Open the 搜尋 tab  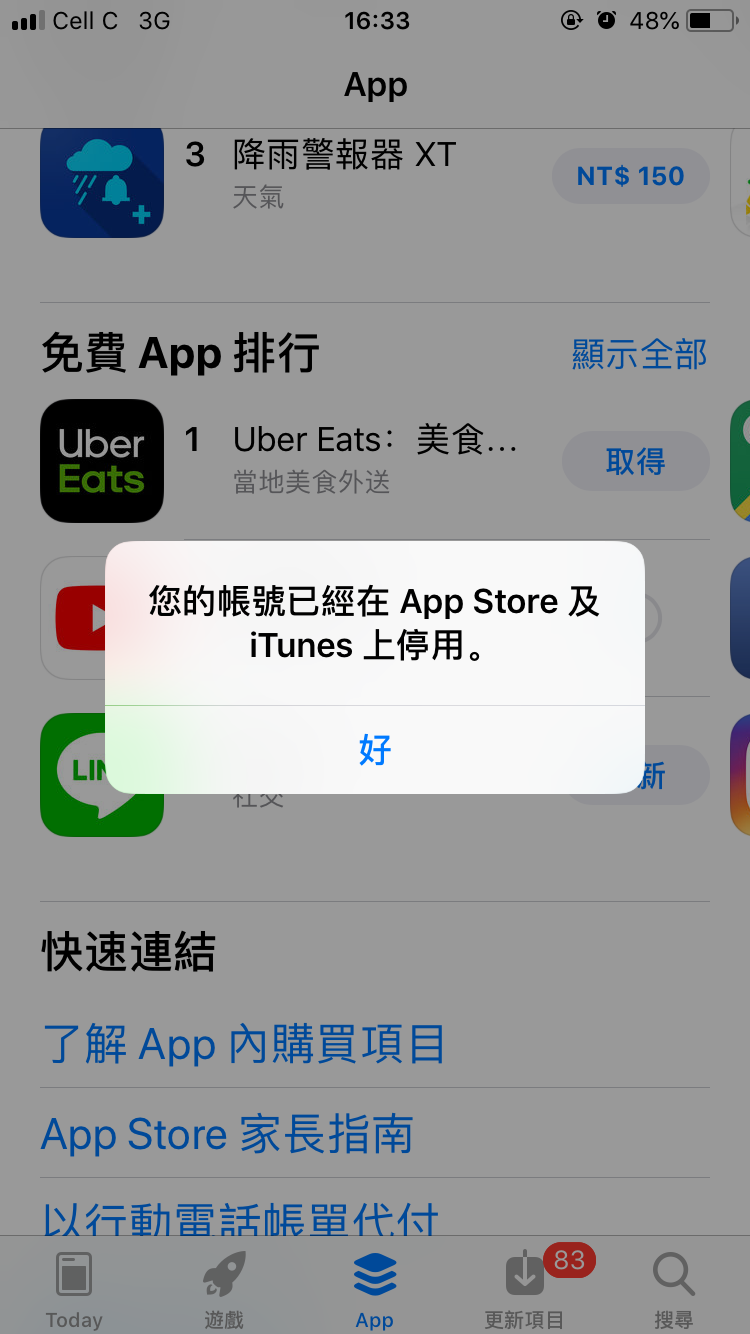point(673,1289)
